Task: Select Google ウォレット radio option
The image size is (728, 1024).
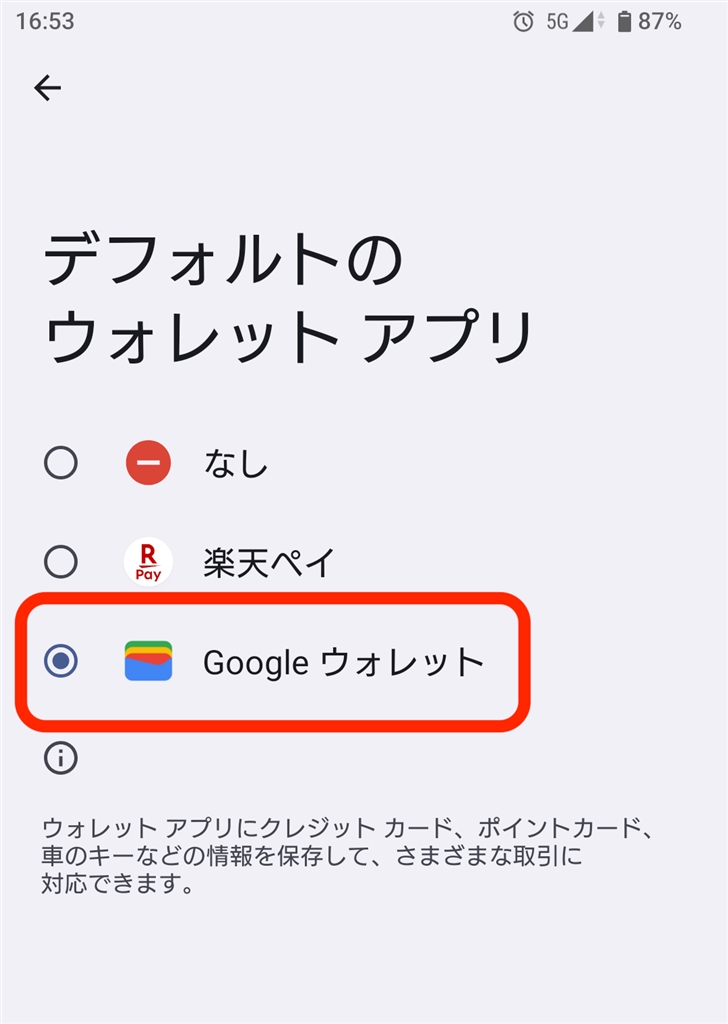Action: click(x=62, y=660)
